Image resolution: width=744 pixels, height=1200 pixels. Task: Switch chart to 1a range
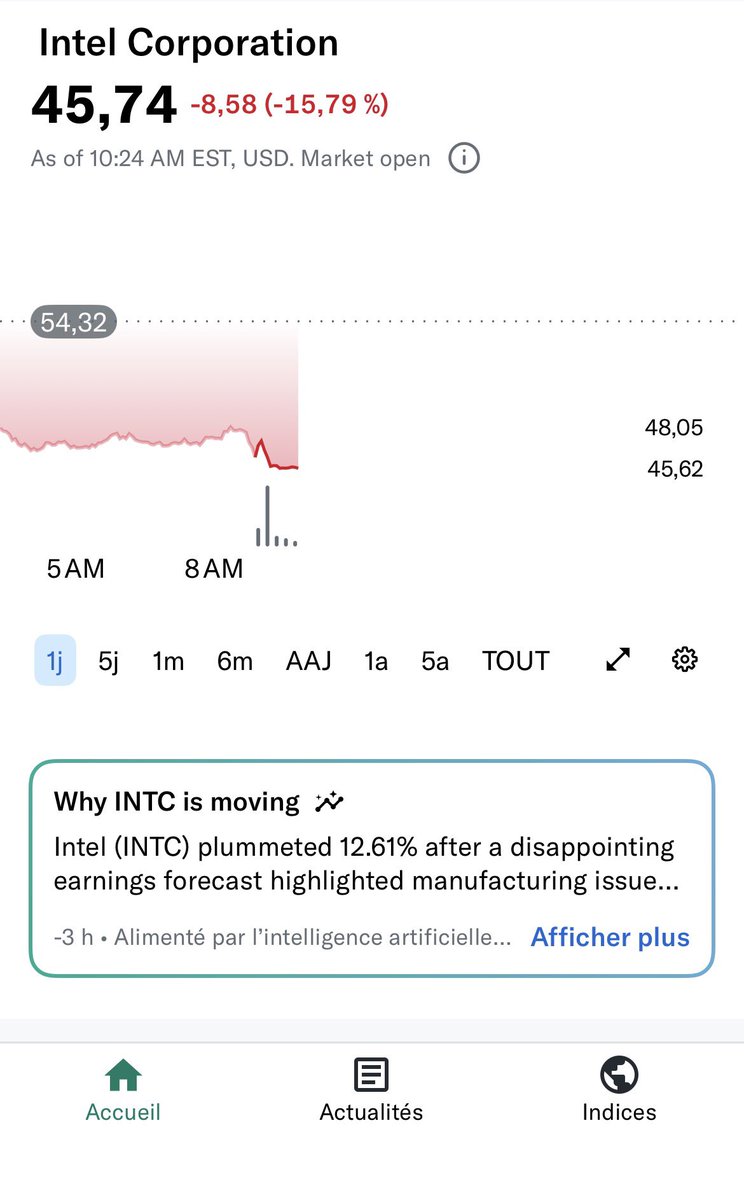click(376, 661)
